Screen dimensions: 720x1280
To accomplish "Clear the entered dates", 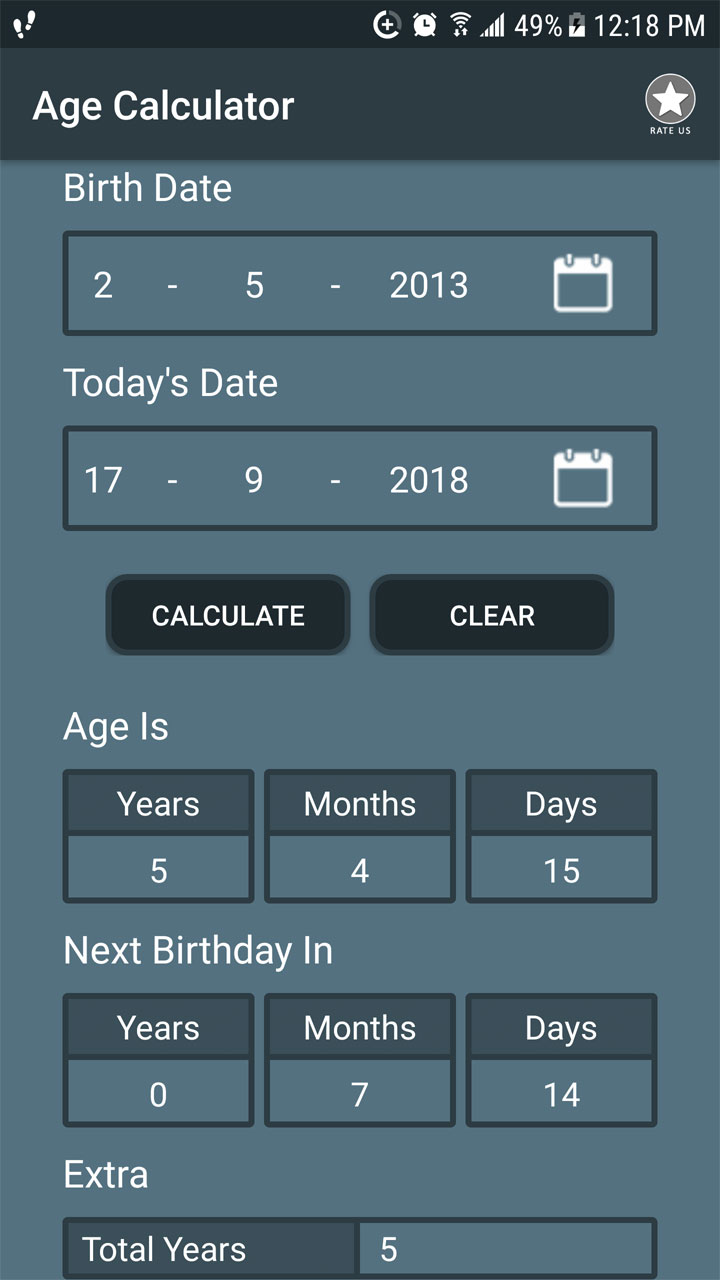I will pyautogui.click(x=492, y=615).
